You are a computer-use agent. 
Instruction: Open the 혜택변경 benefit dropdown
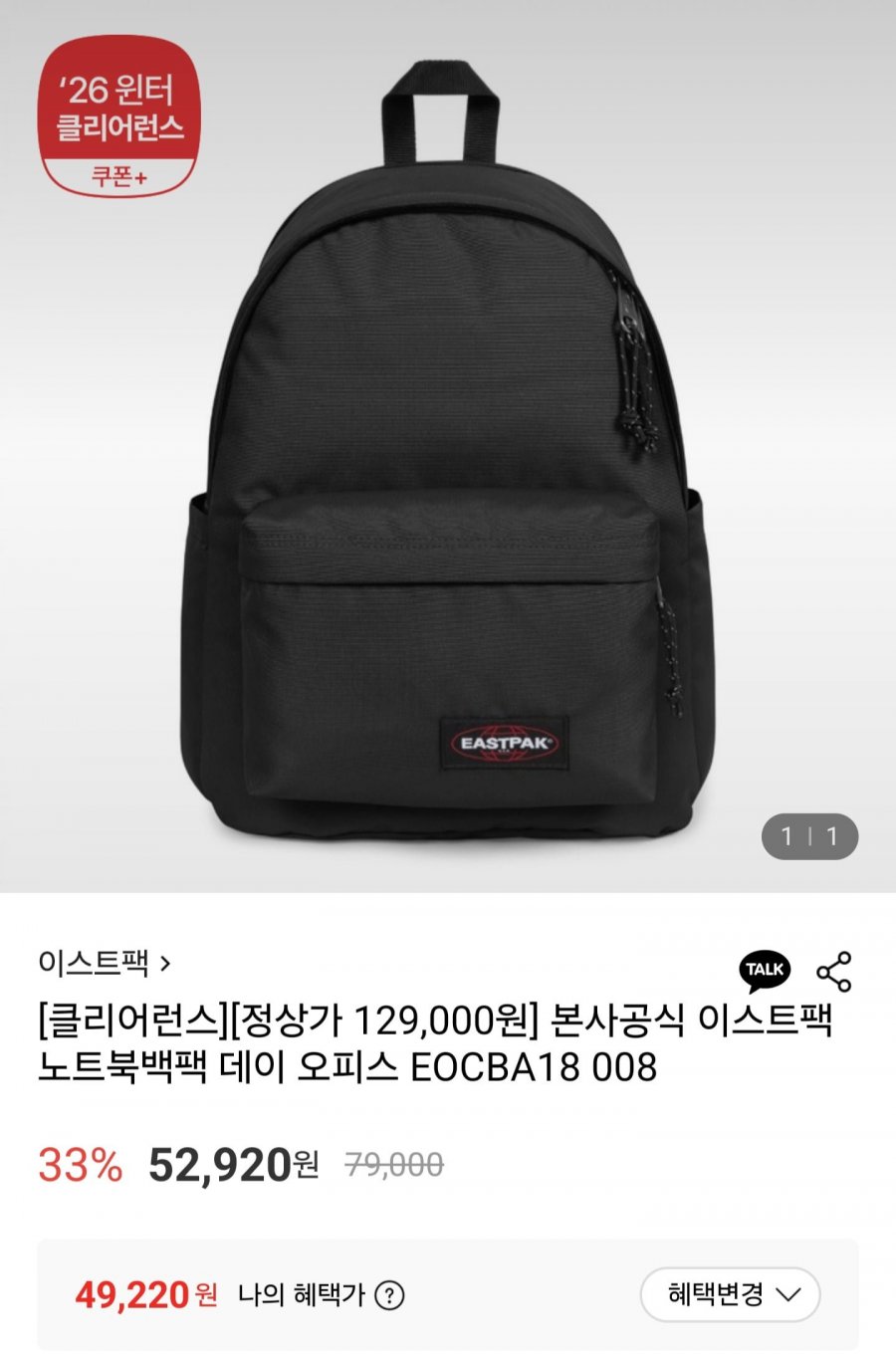pos(730,1295)
